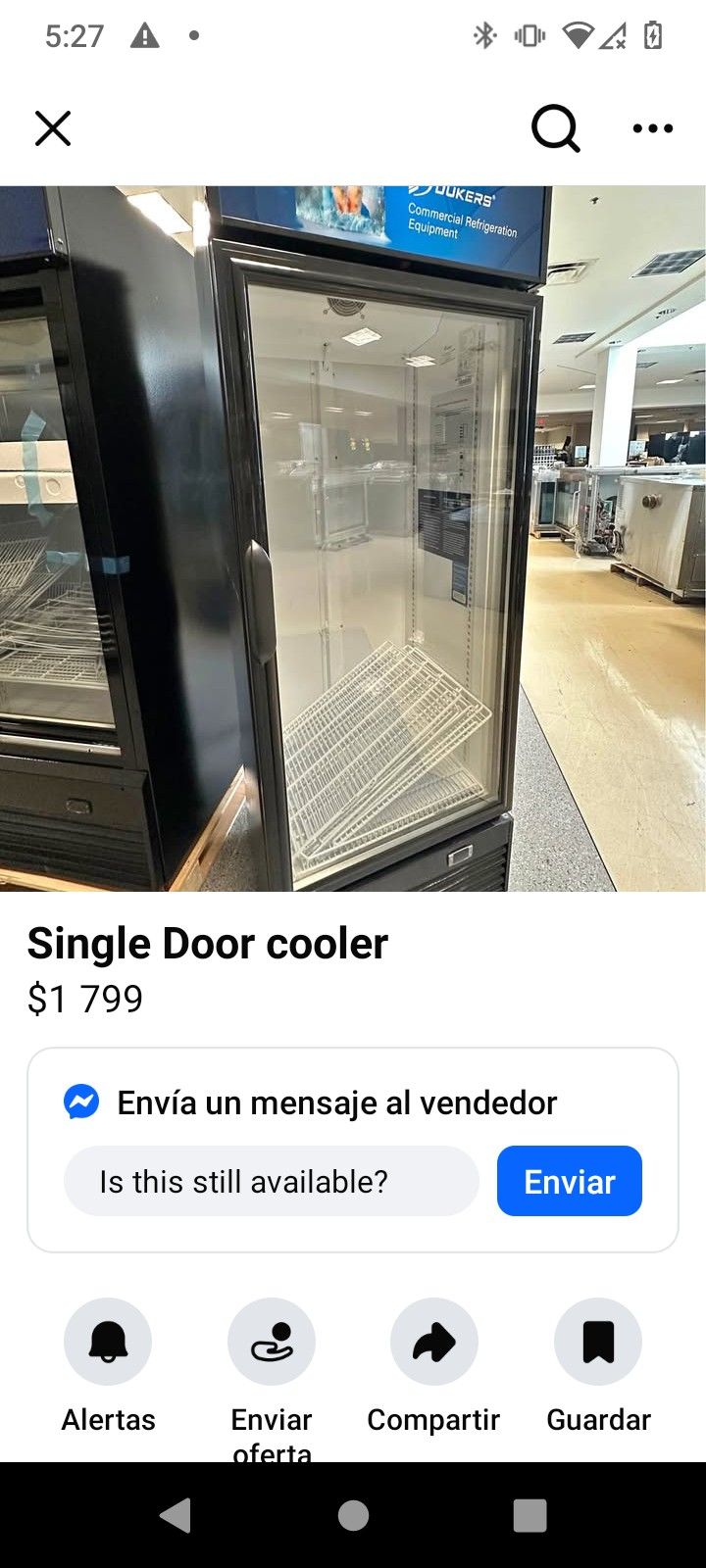Tap the system home button
The image size is (706, 1568).
coord(353,1515)
